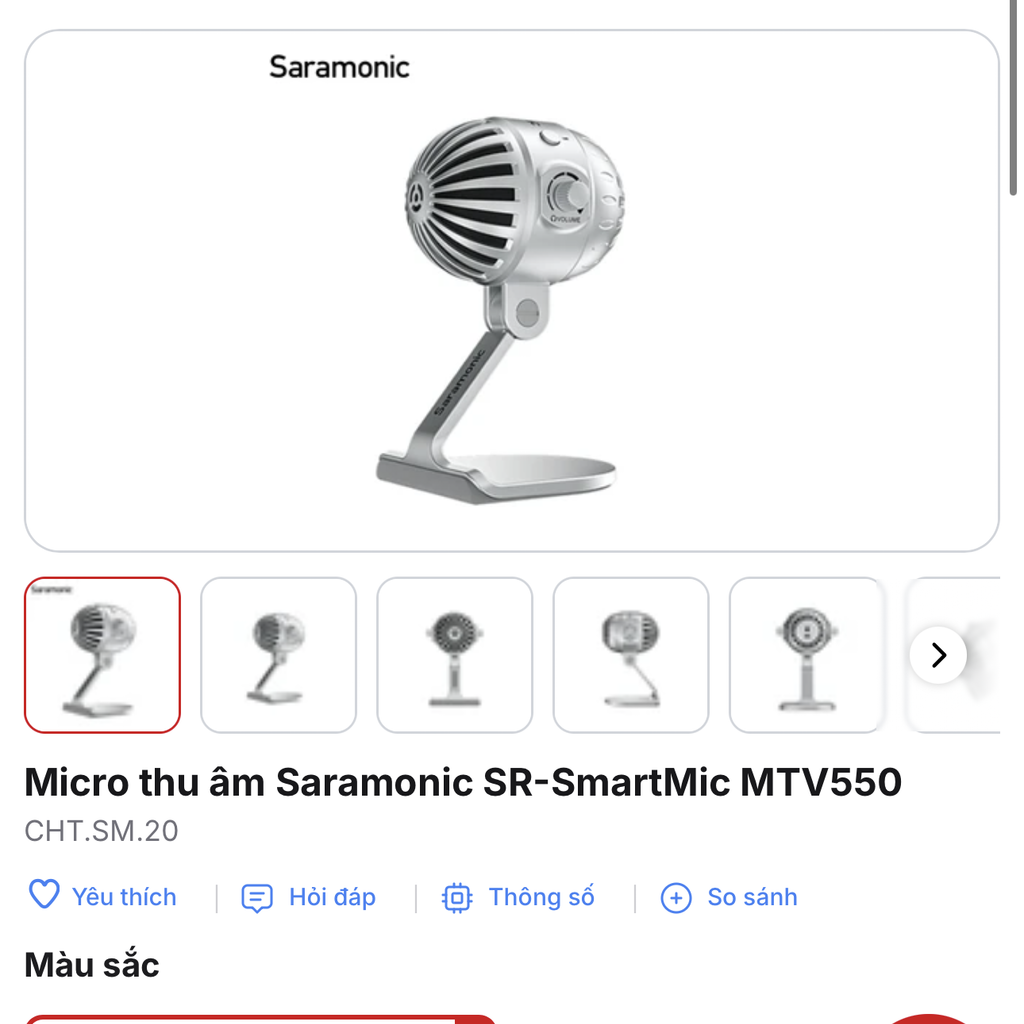Image resolution: width=1024 pixels, height=1024 pixels.
Task: Open the Hỏi đáp Q&A section
Action: [309, 897]
